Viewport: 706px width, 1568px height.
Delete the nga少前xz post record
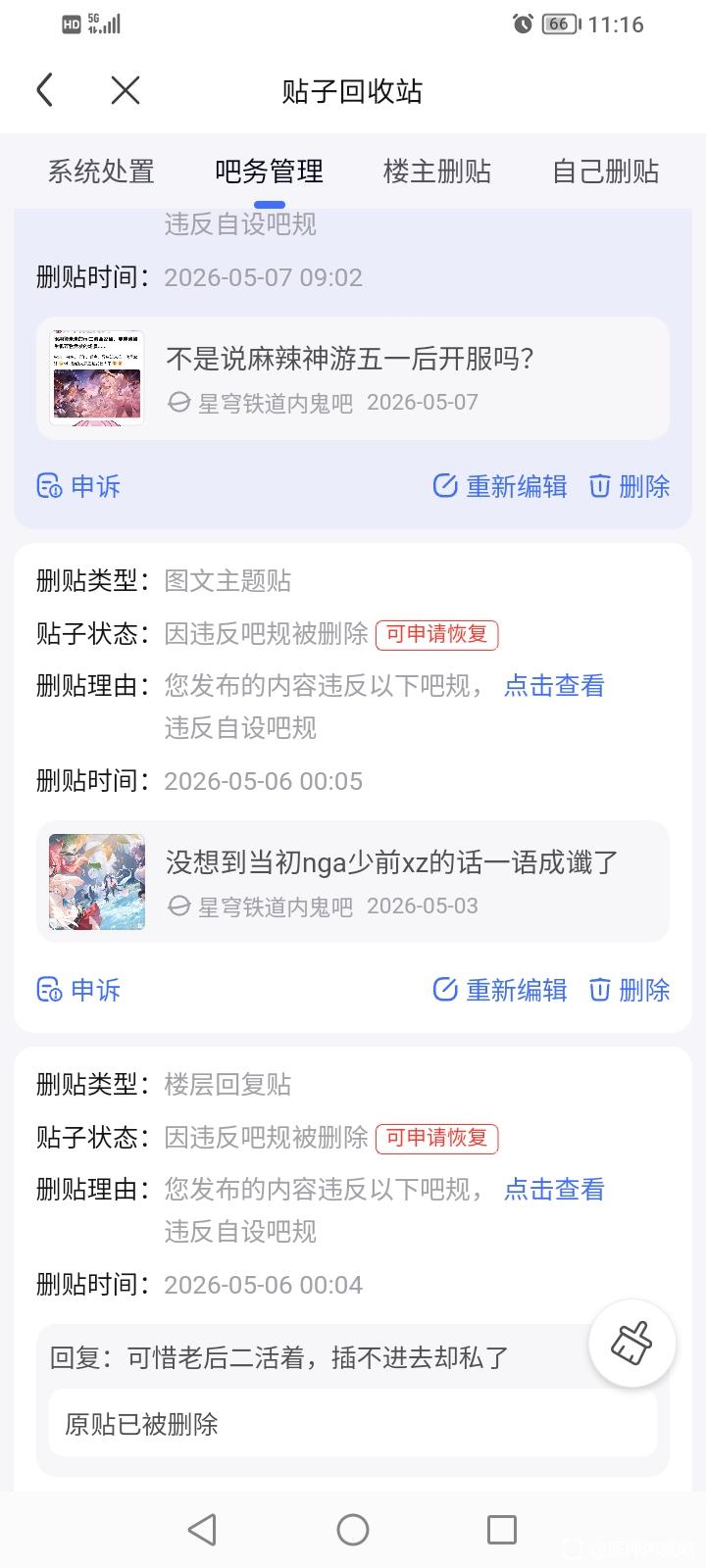pyautogui.click(x=629, y=990)
